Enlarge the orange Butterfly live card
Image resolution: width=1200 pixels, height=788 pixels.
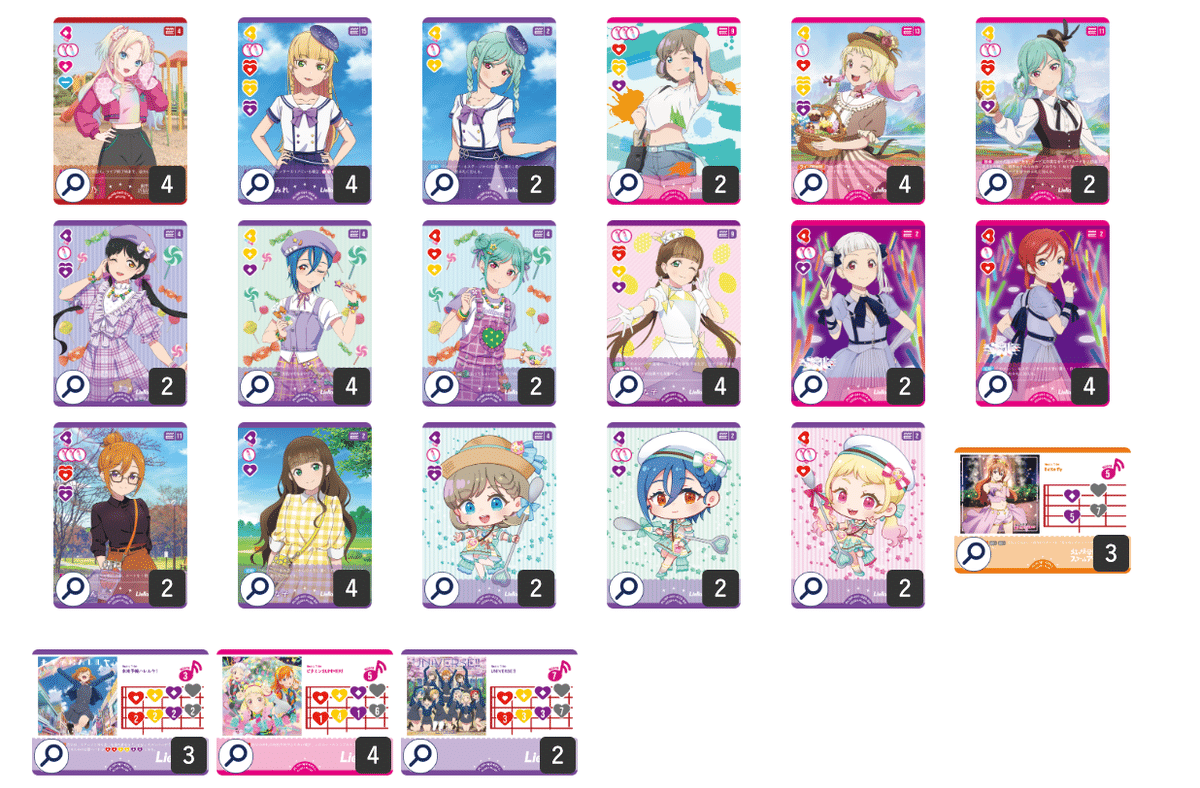(x=975, y=552)
